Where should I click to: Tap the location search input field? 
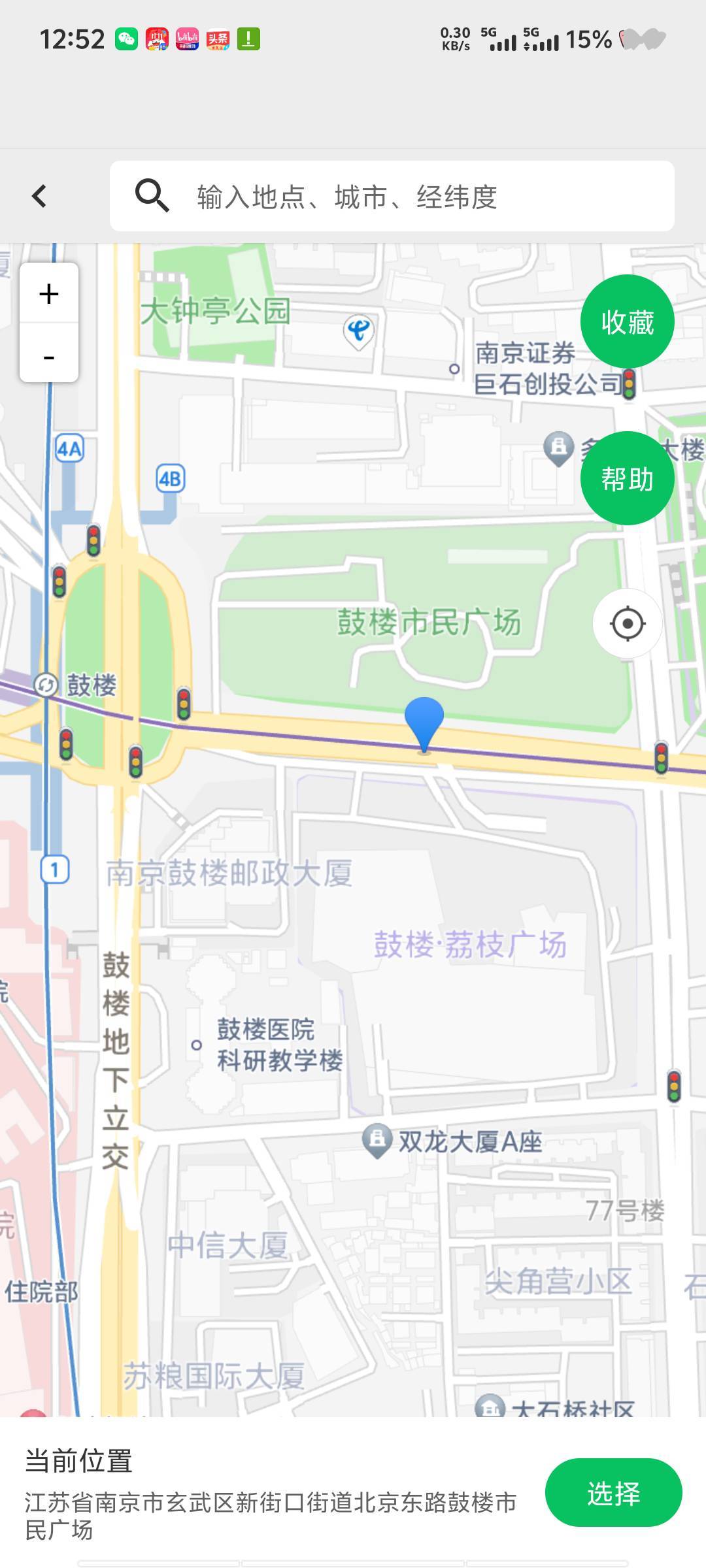(x=392, y=196)
